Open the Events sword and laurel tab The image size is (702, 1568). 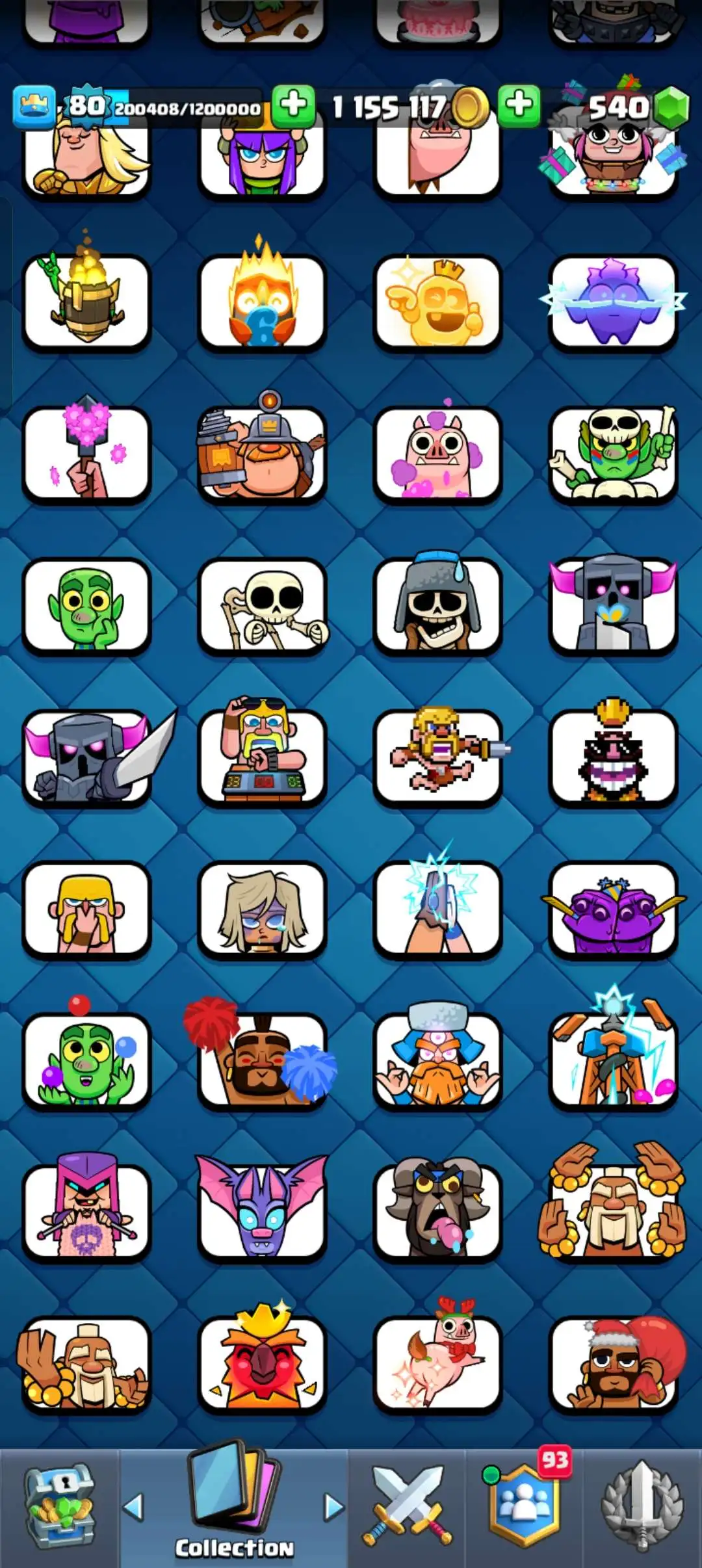[642, 1508]
